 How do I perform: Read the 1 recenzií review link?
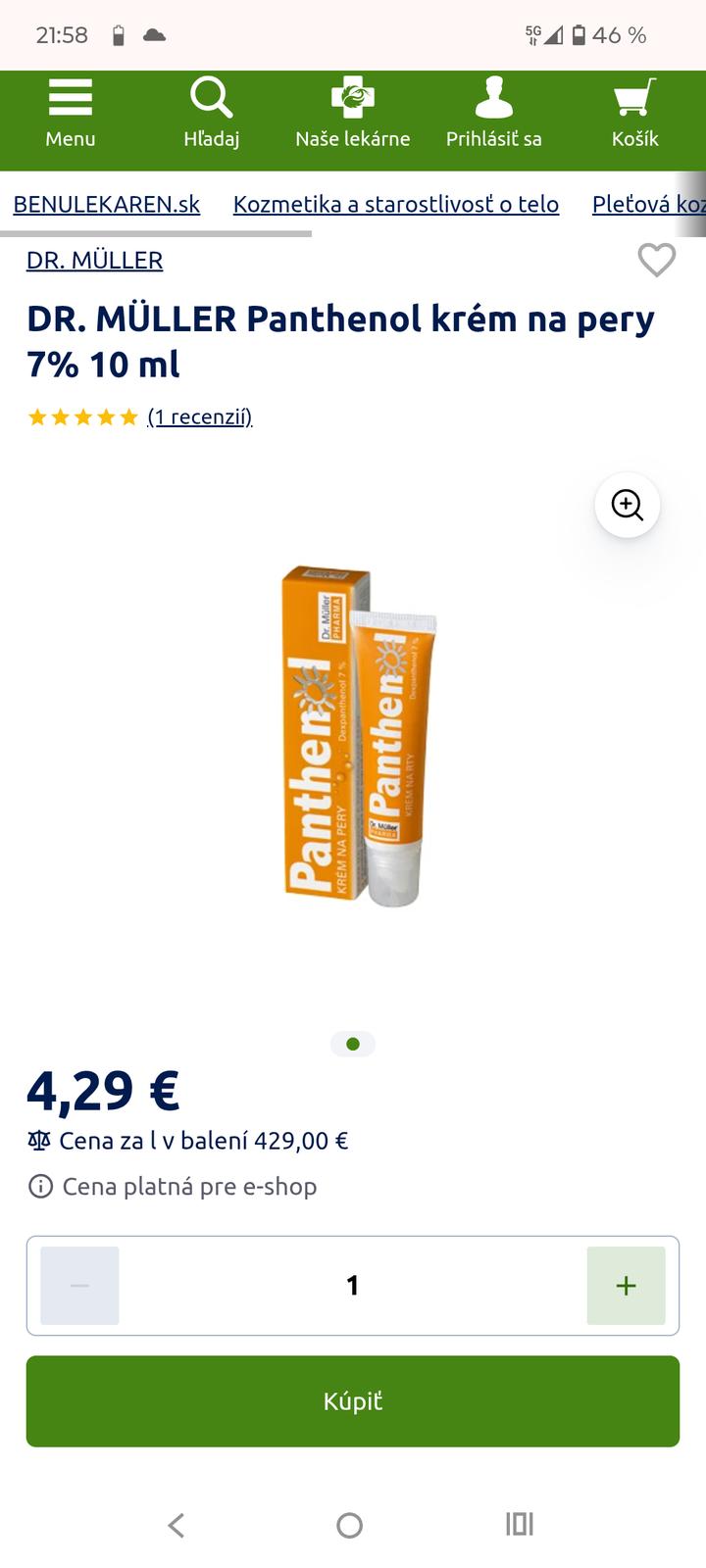point(200,417)
